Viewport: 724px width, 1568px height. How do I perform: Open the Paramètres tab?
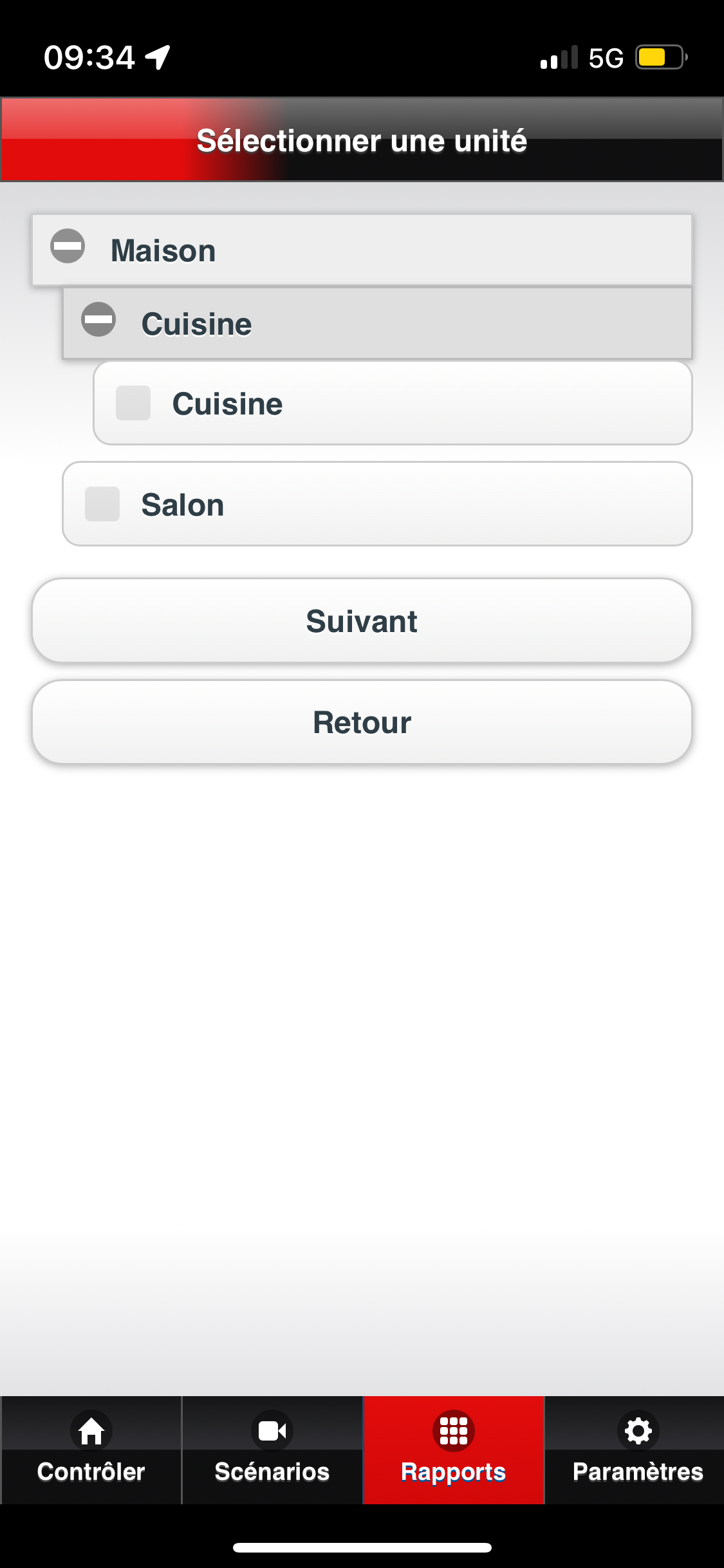coord(637,1450)
